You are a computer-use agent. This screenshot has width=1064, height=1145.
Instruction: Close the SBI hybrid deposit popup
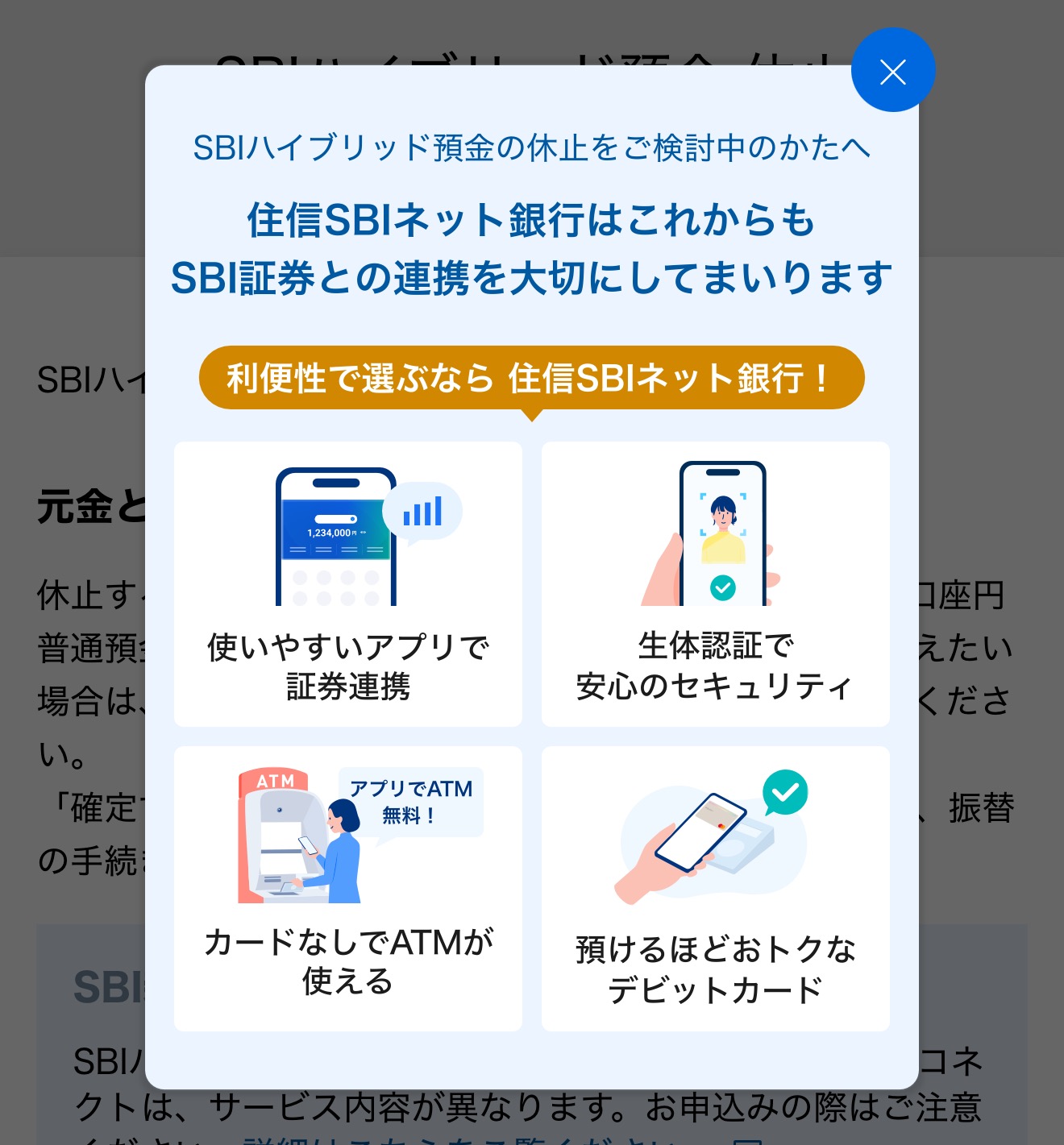[x=892, y=71]
